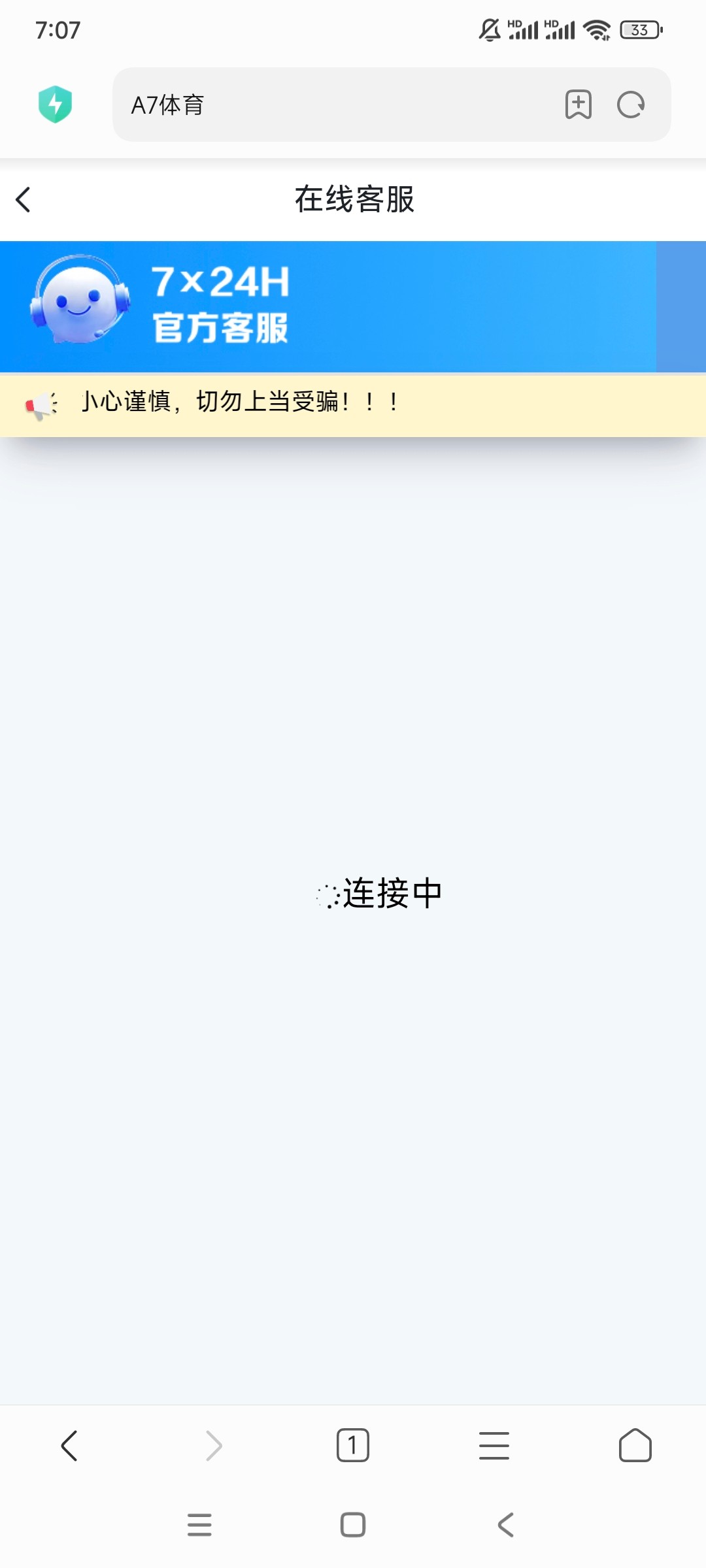Navigate back in browser toolbar

[69, 1445]
